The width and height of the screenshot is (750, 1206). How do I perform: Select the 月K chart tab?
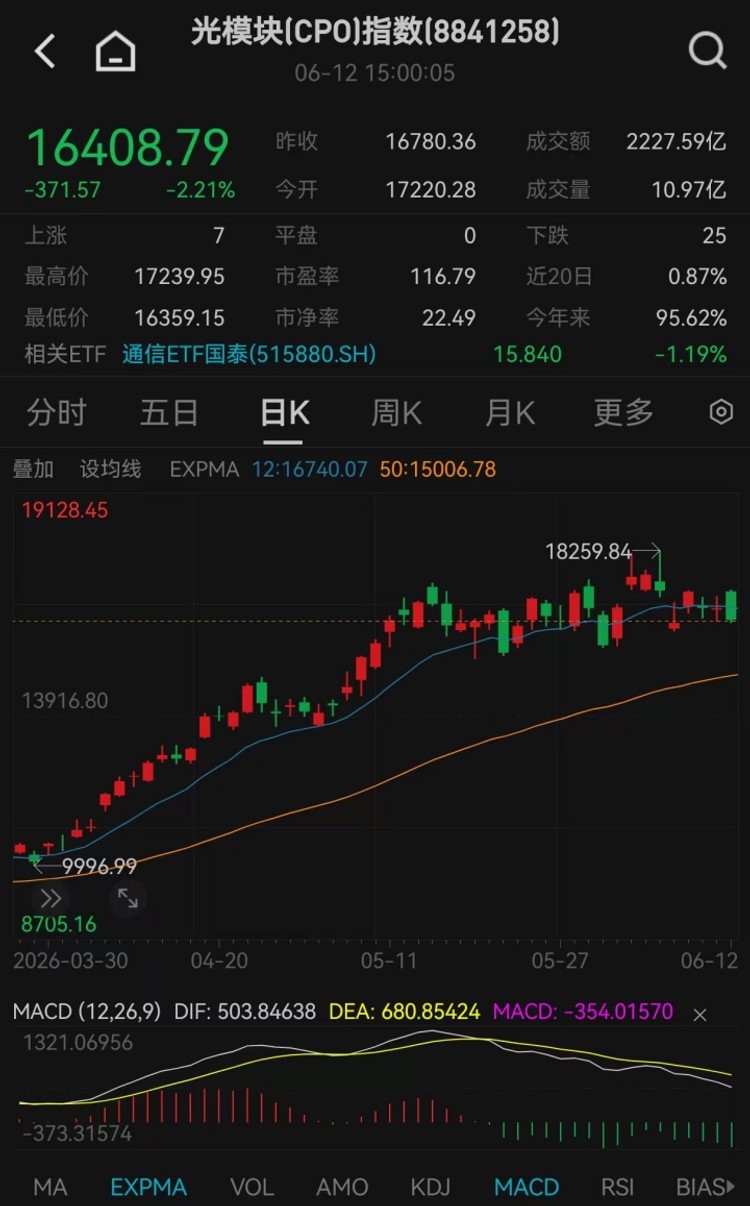coord(510,412)
